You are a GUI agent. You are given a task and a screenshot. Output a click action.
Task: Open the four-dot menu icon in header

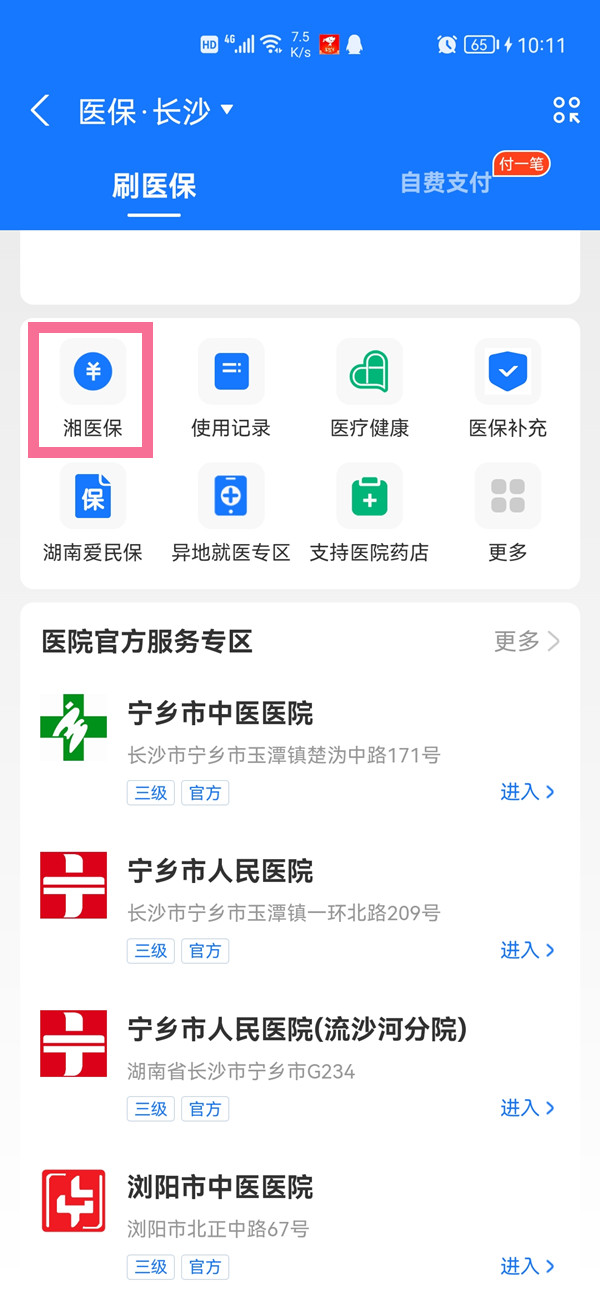566,110
